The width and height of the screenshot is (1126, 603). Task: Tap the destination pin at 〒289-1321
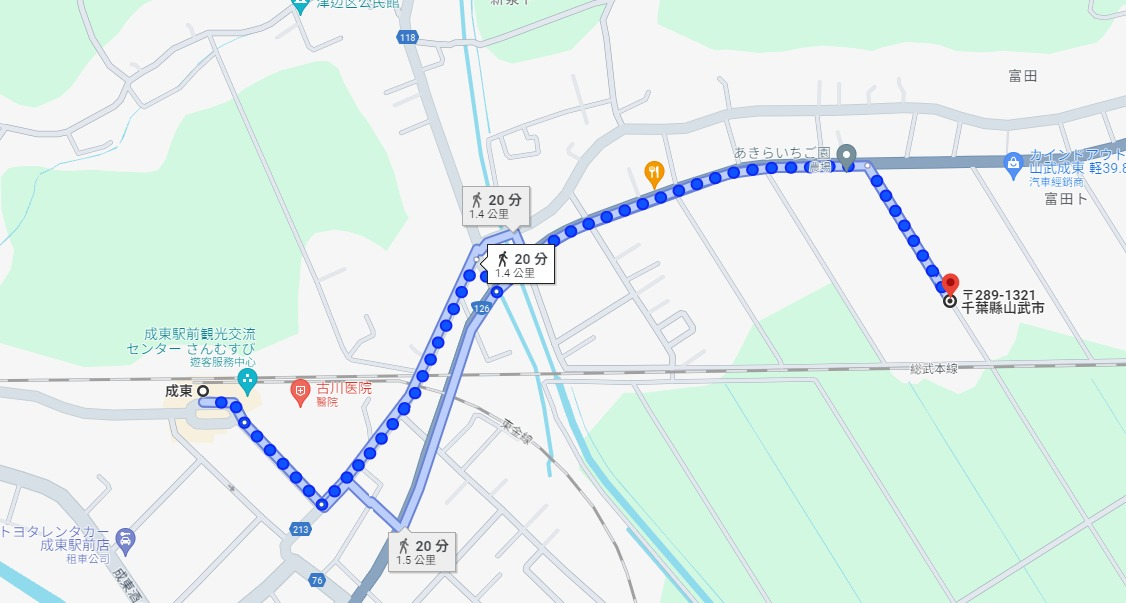pos(950,284)
